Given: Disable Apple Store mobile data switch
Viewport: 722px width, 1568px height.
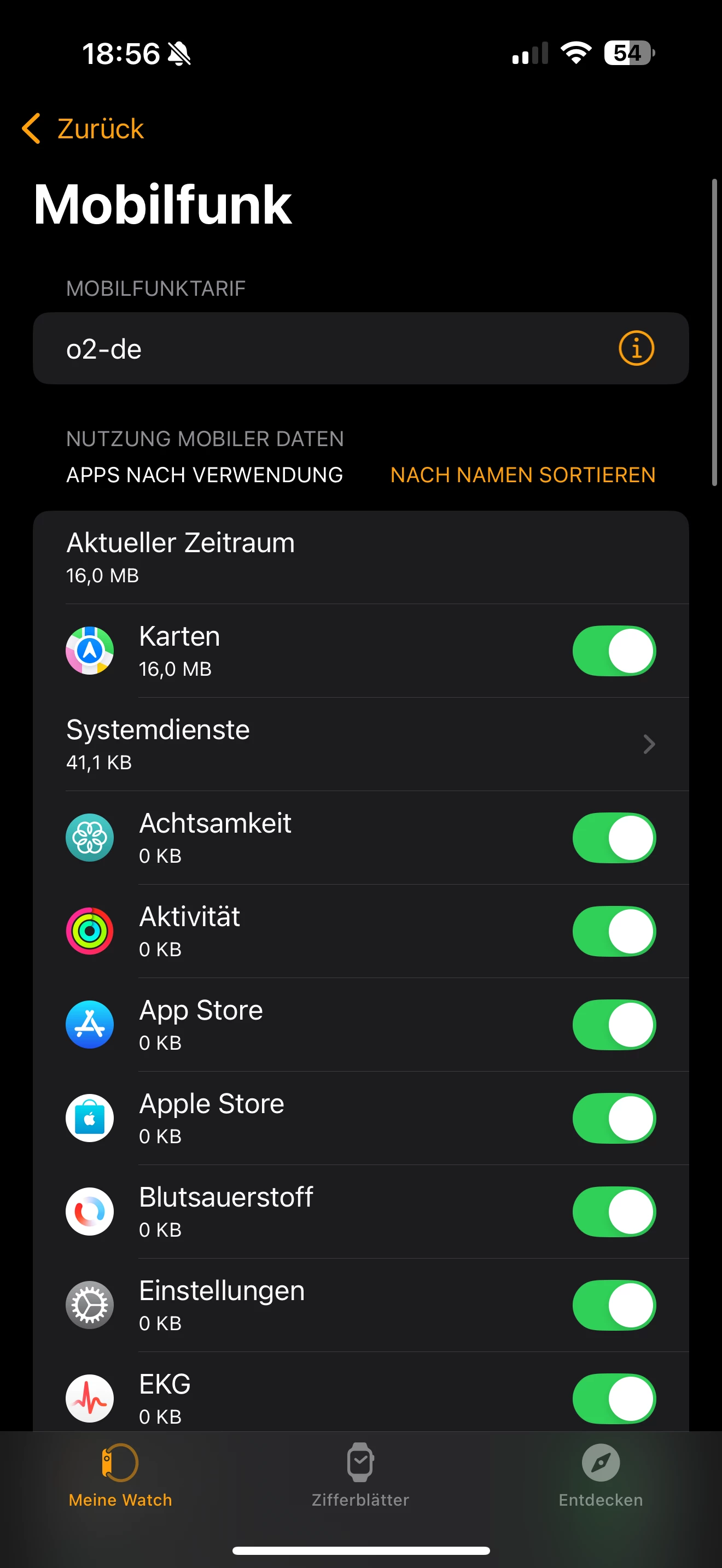Looking at the screenshot, I should [x=614, y=1118].
